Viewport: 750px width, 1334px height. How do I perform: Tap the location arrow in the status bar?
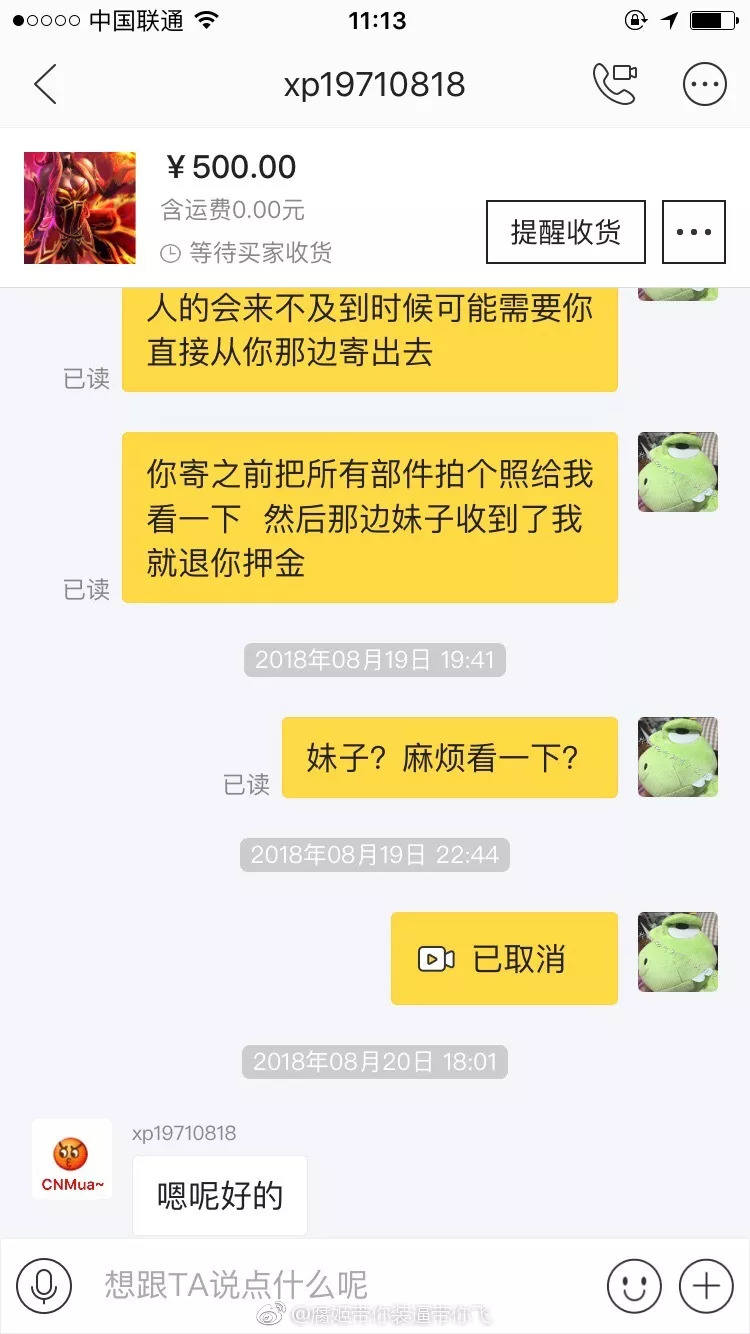[668, 17]
